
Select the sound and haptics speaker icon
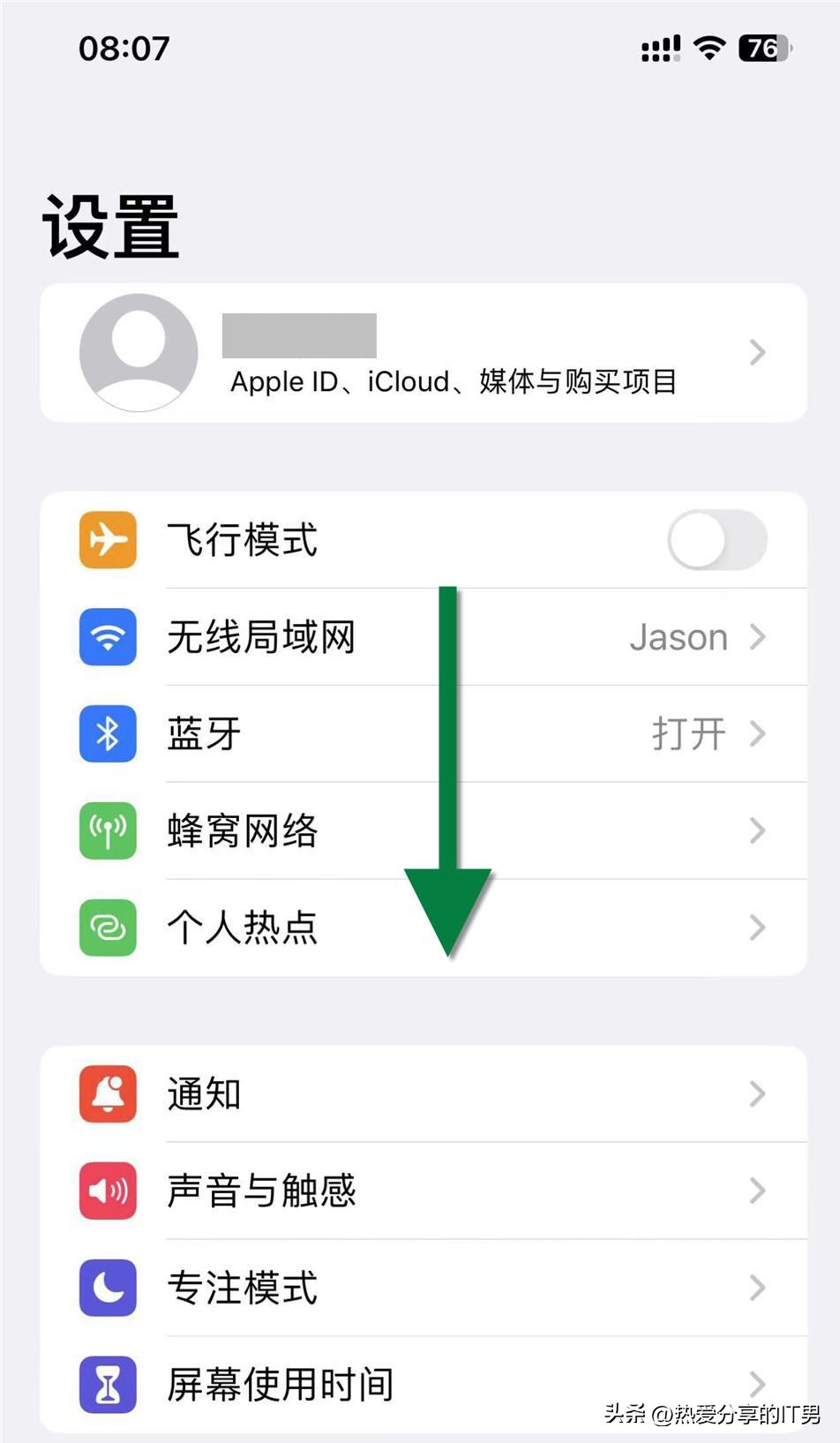point(107,1190)
